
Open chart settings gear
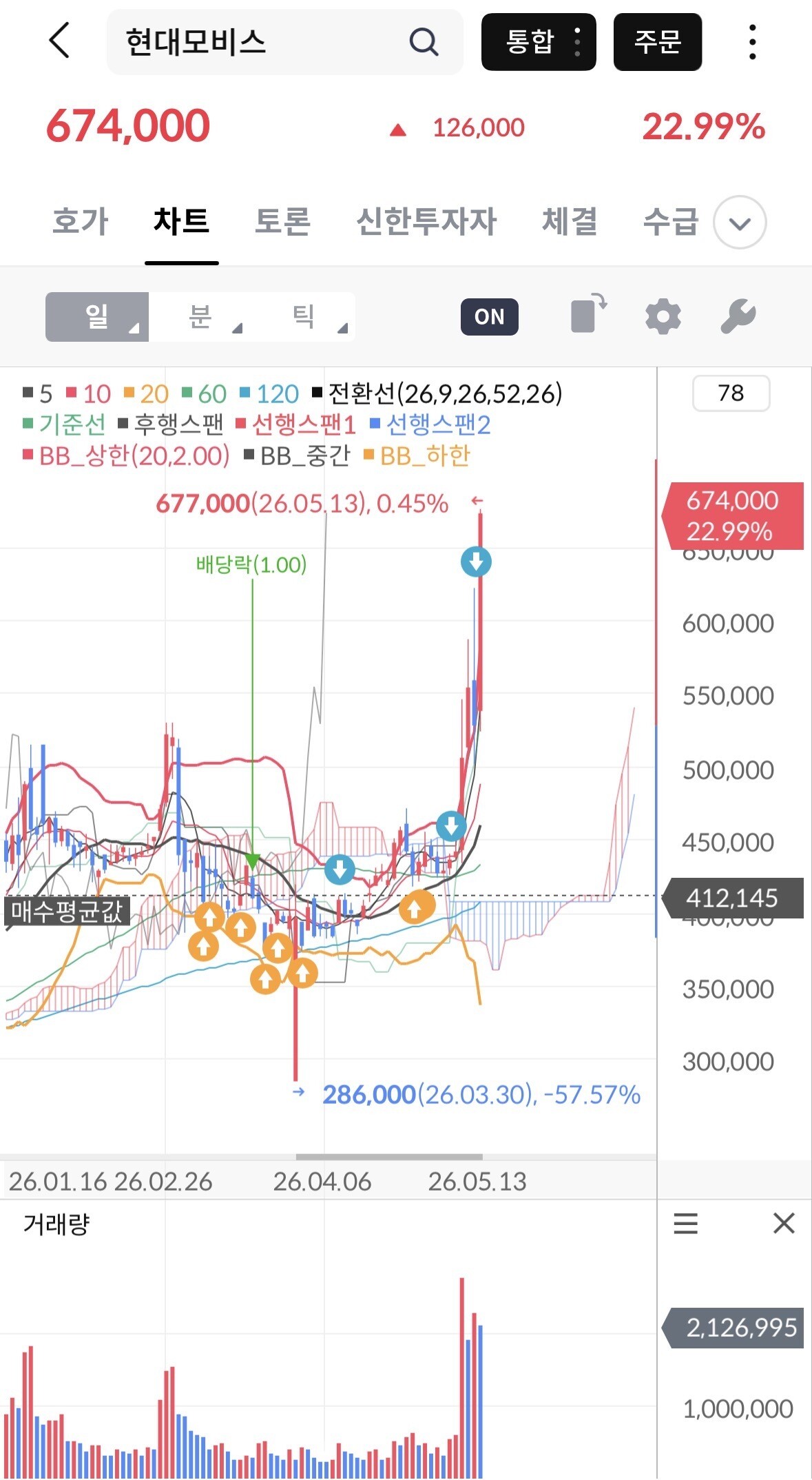click(663, 317)
